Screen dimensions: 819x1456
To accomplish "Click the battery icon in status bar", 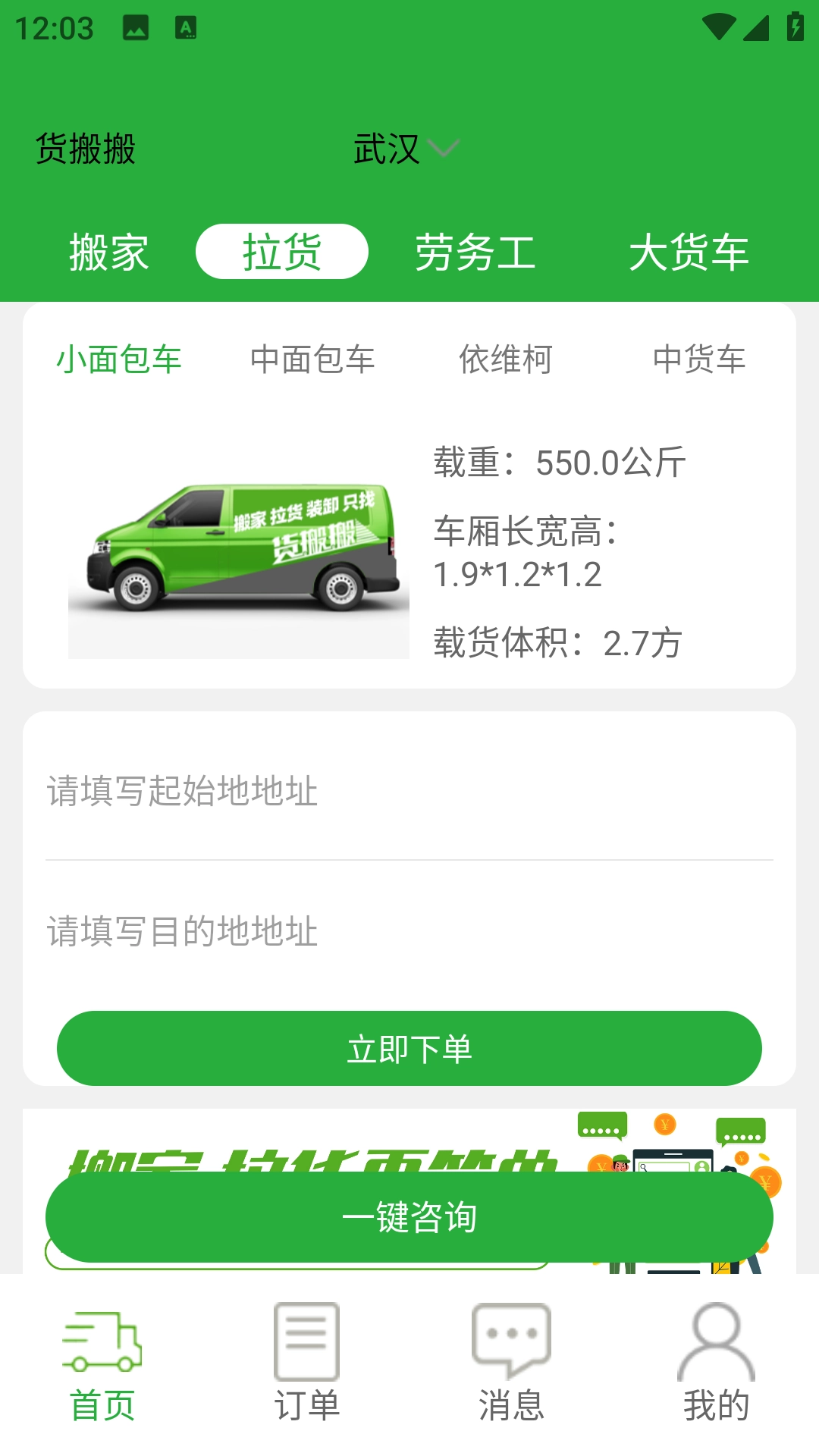I will (x=793, y=25).
